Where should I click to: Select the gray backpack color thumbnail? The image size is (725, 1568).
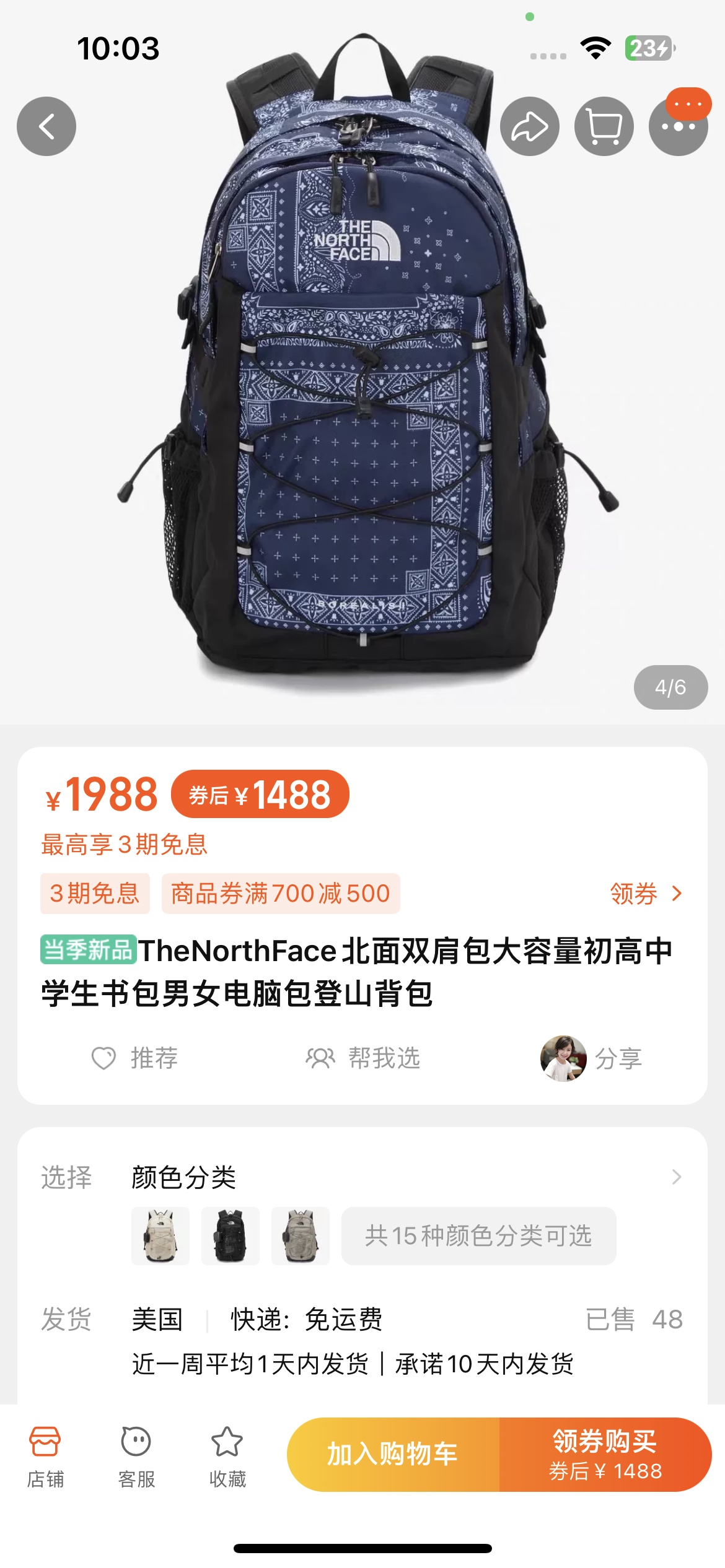tap(301, 1235)
